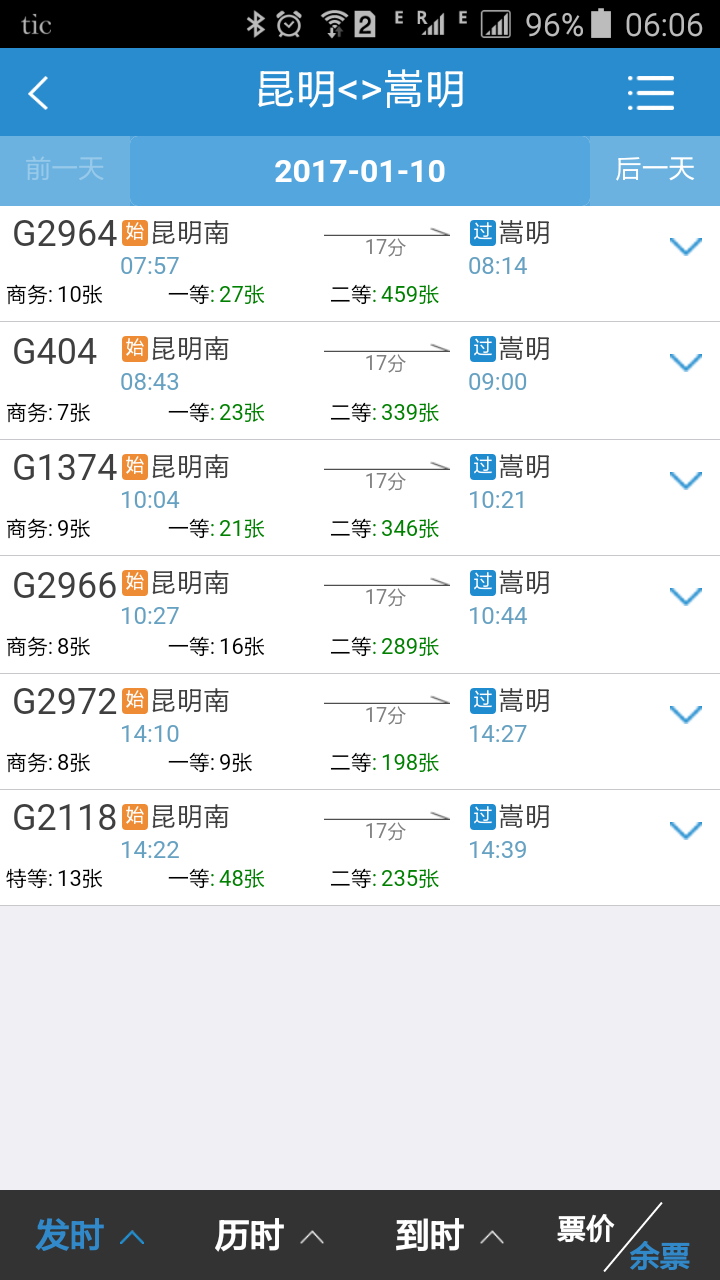
Task: Expand details for train G2964
Action: pos(686,246)
